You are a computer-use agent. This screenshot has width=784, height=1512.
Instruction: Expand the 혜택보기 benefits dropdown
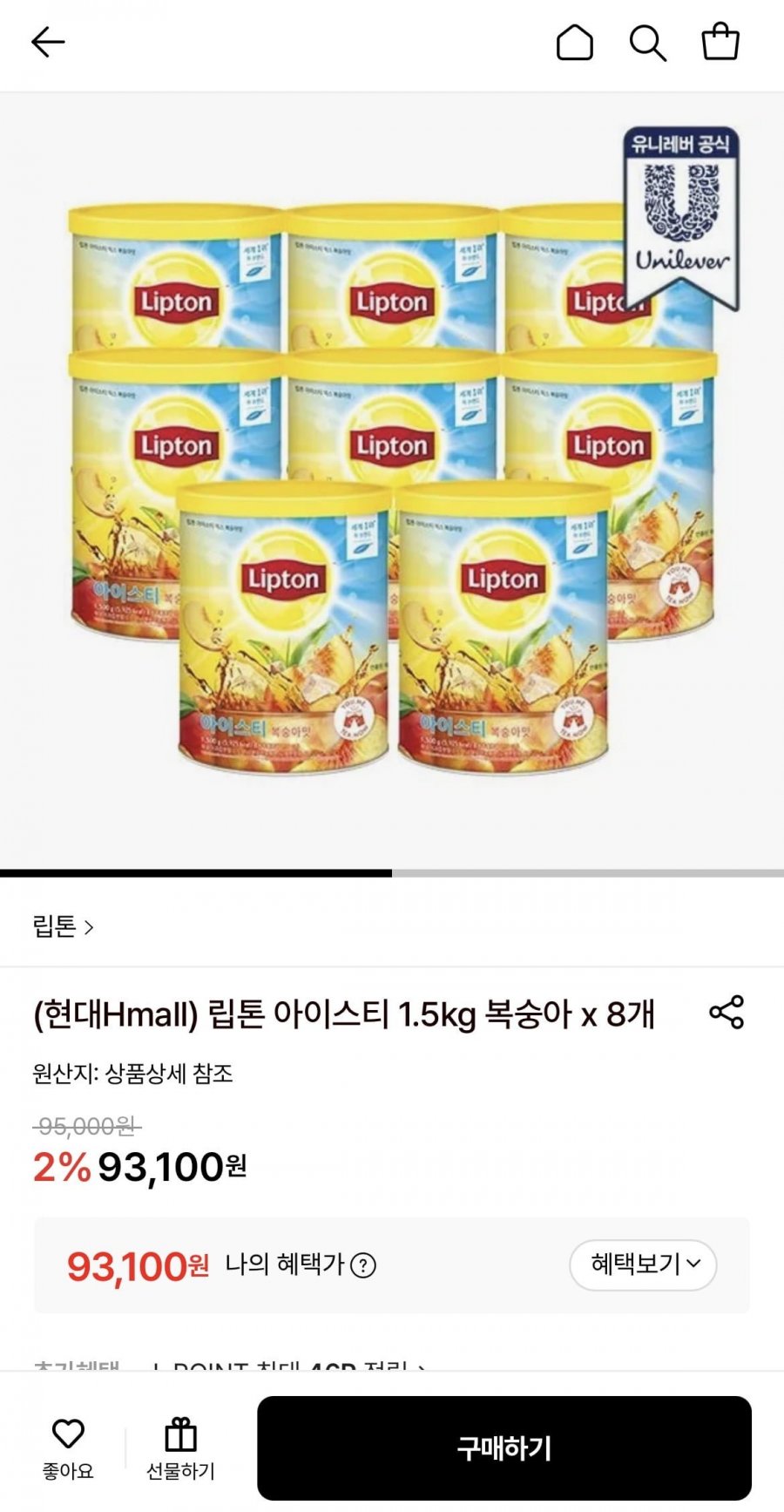[x=642, y=1265]
